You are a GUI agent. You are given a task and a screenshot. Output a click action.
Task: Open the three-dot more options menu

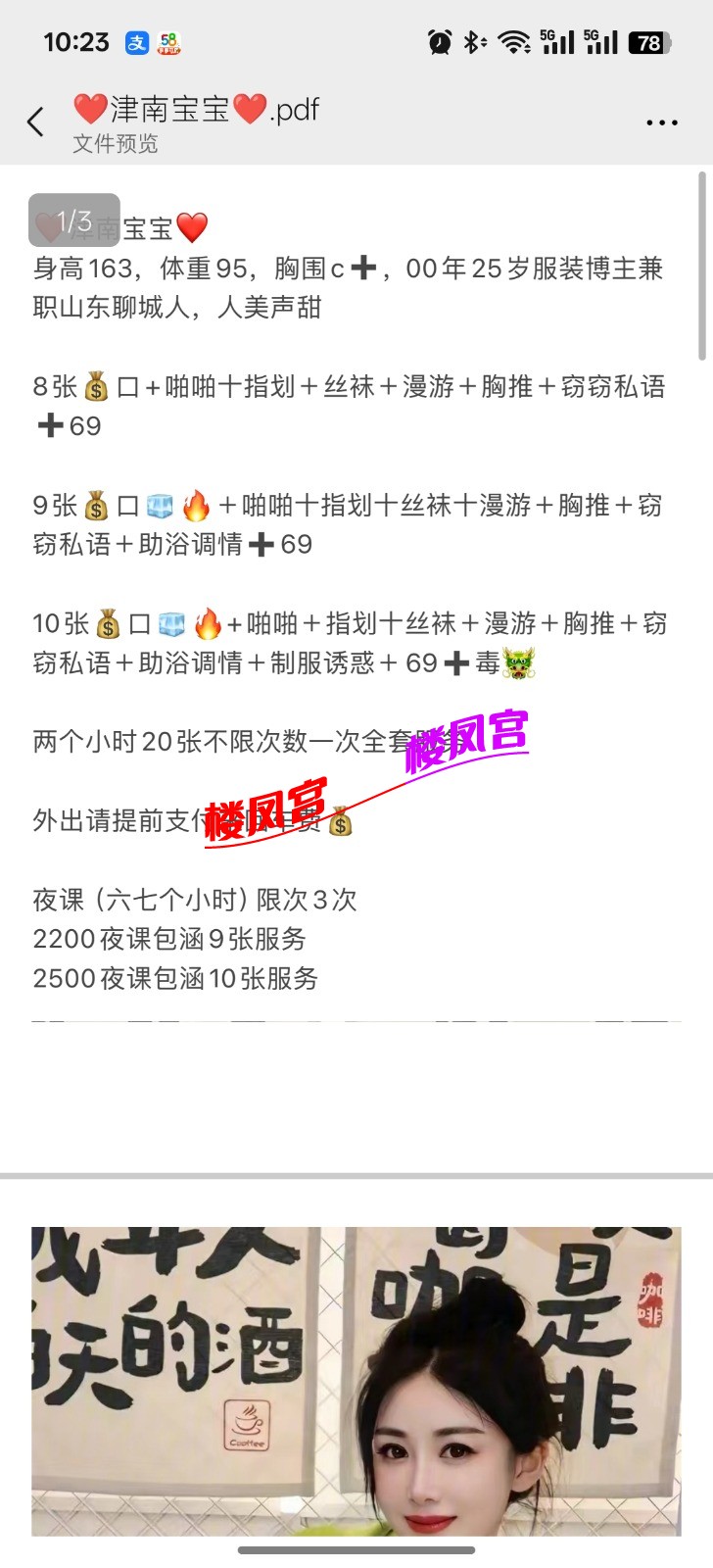[x=662, y=123]
